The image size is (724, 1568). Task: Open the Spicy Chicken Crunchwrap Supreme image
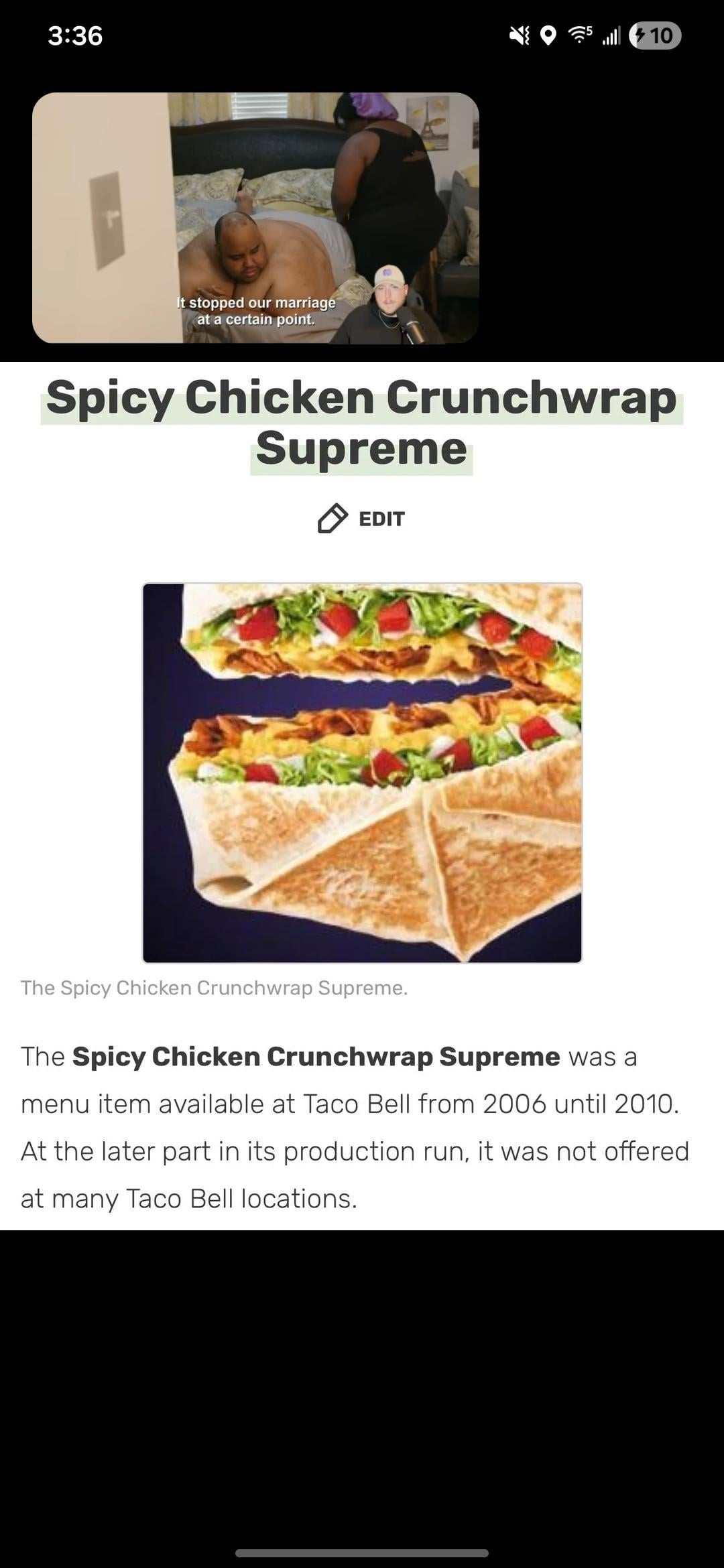(362, 773)
